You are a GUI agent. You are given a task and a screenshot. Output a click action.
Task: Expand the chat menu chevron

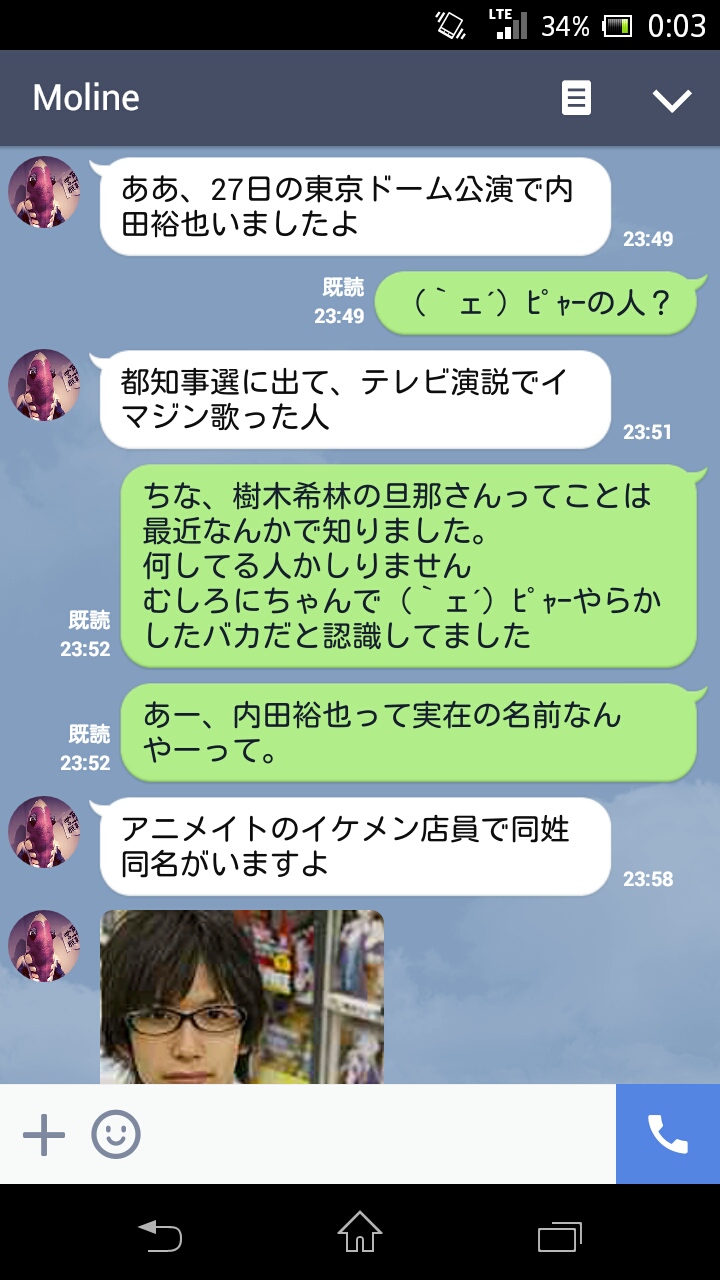[x=671, y=99]
